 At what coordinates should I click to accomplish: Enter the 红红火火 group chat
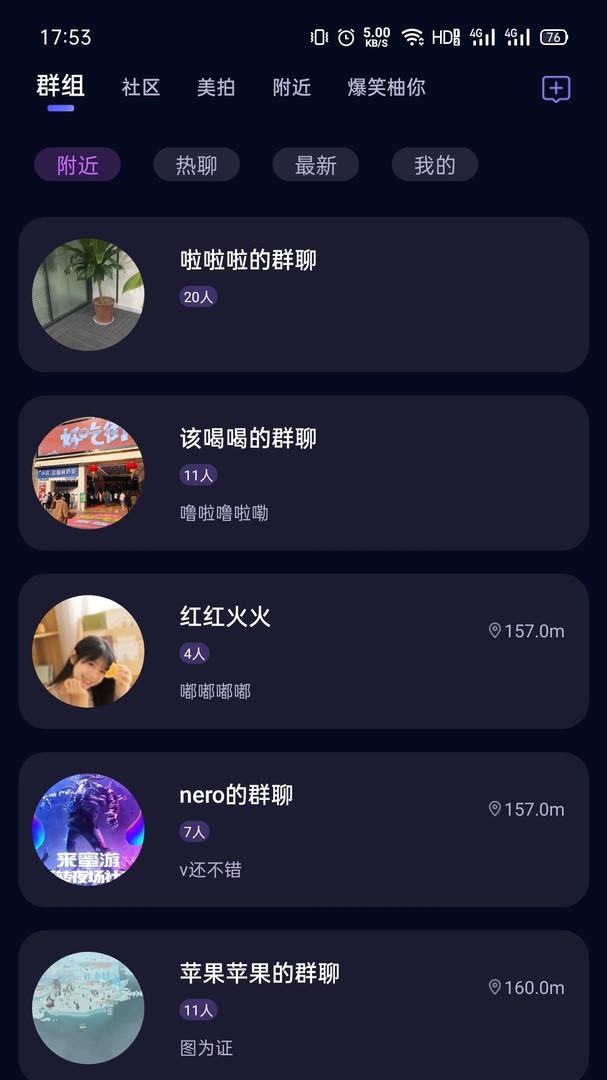pos(303,651)
